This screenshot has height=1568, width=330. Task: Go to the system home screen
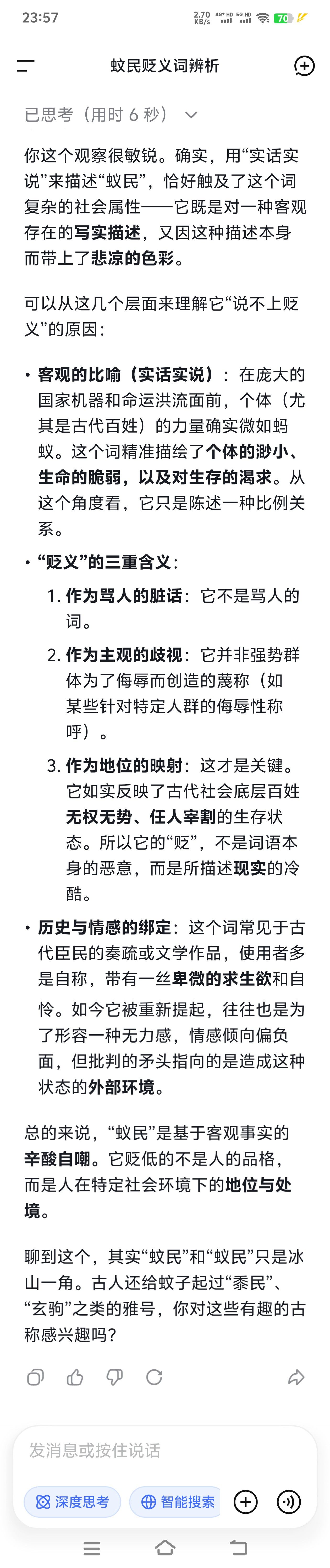pyautogui.click(x=165, y=1548)
